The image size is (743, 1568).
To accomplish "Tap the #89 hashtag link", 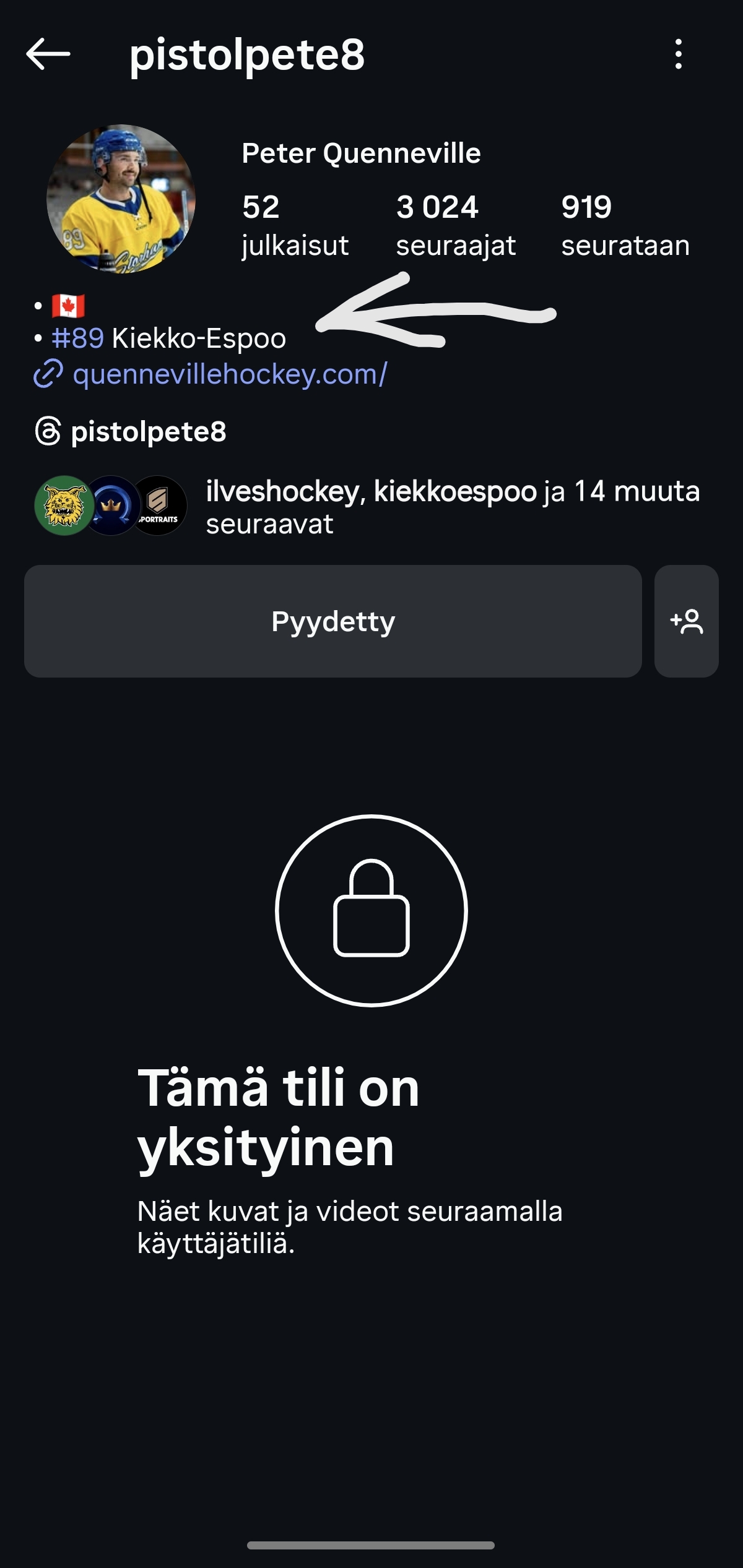I will [77, 338].
